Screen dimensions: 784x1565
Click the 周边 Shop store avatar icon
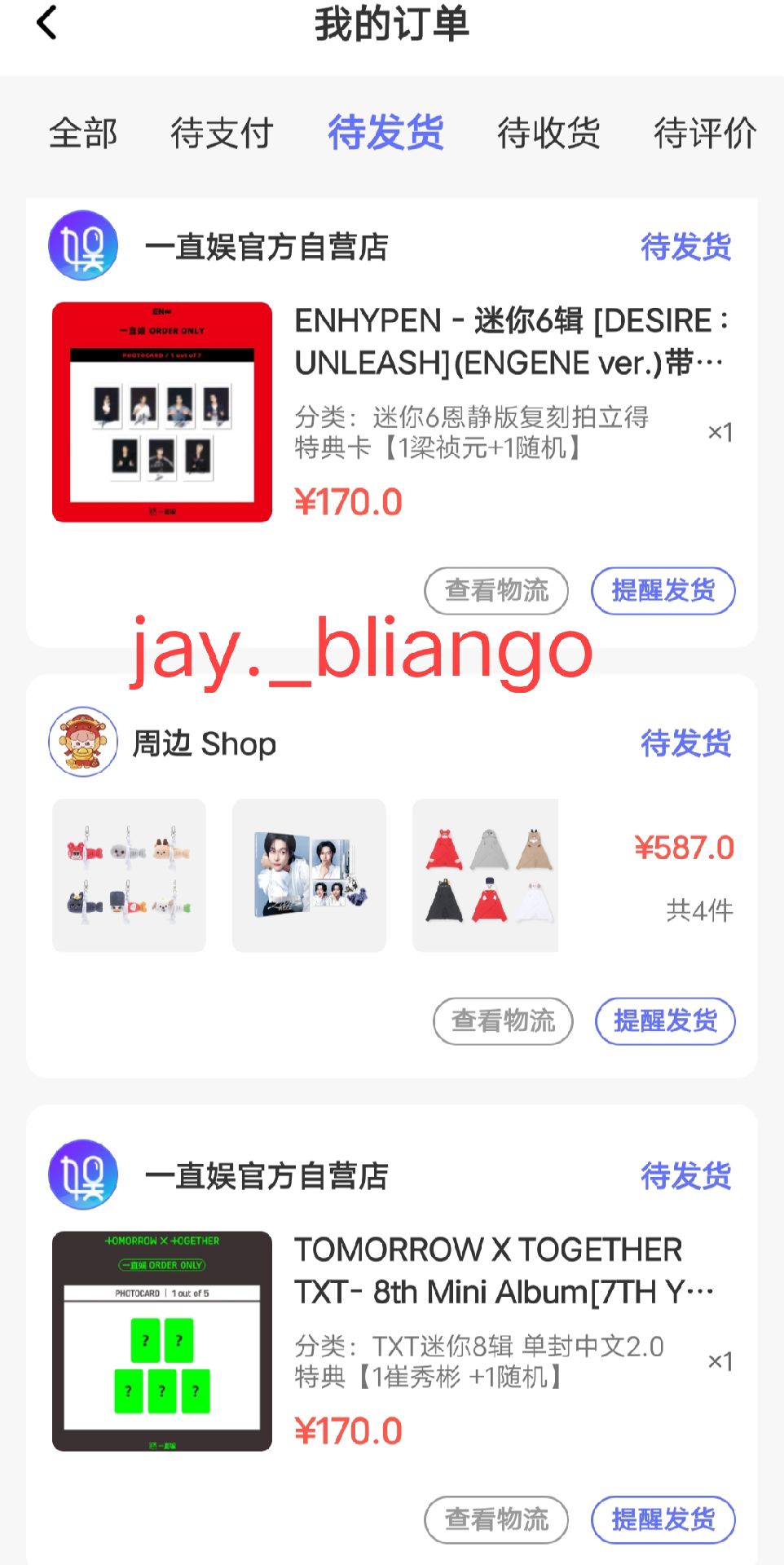(82, 742)
